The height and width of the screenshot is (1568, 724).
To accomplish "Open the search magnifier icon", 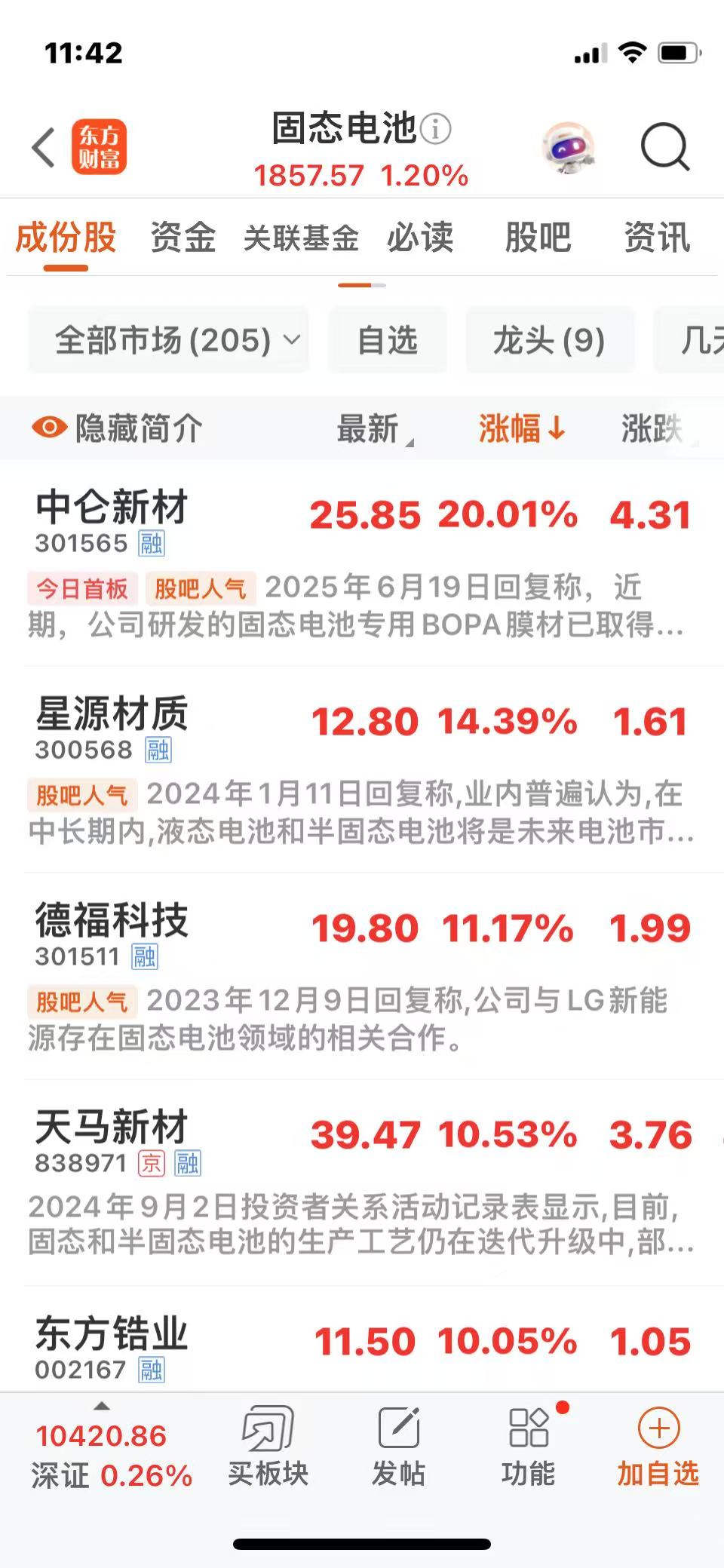I will tap(664, 147).
